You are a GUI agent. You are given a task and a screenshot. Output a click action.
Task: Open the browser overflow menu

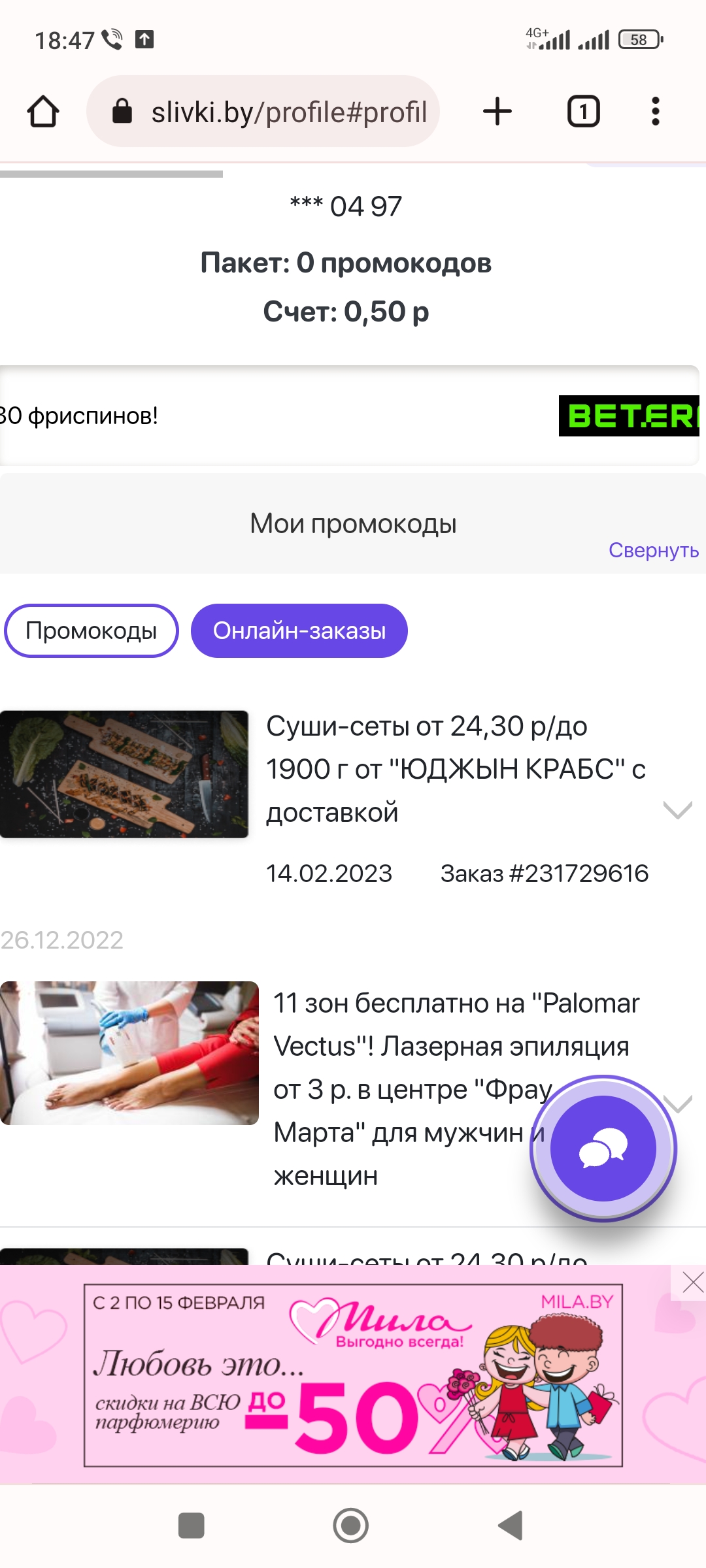tap(655, 111)
